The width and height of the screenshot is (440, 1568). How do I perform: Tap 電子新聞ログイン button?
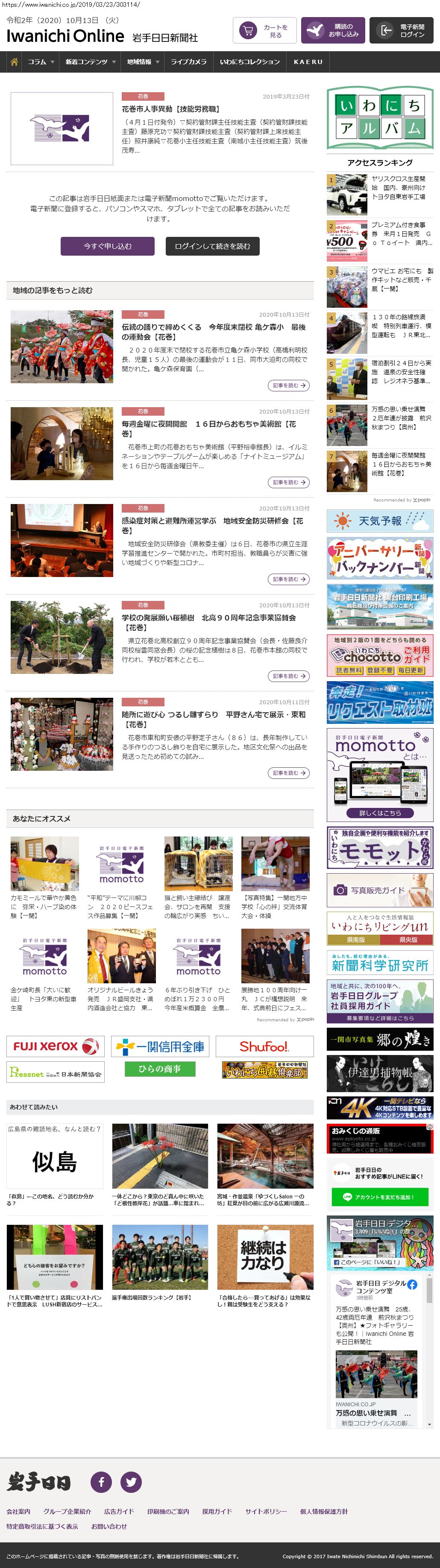tap(401, 30)
